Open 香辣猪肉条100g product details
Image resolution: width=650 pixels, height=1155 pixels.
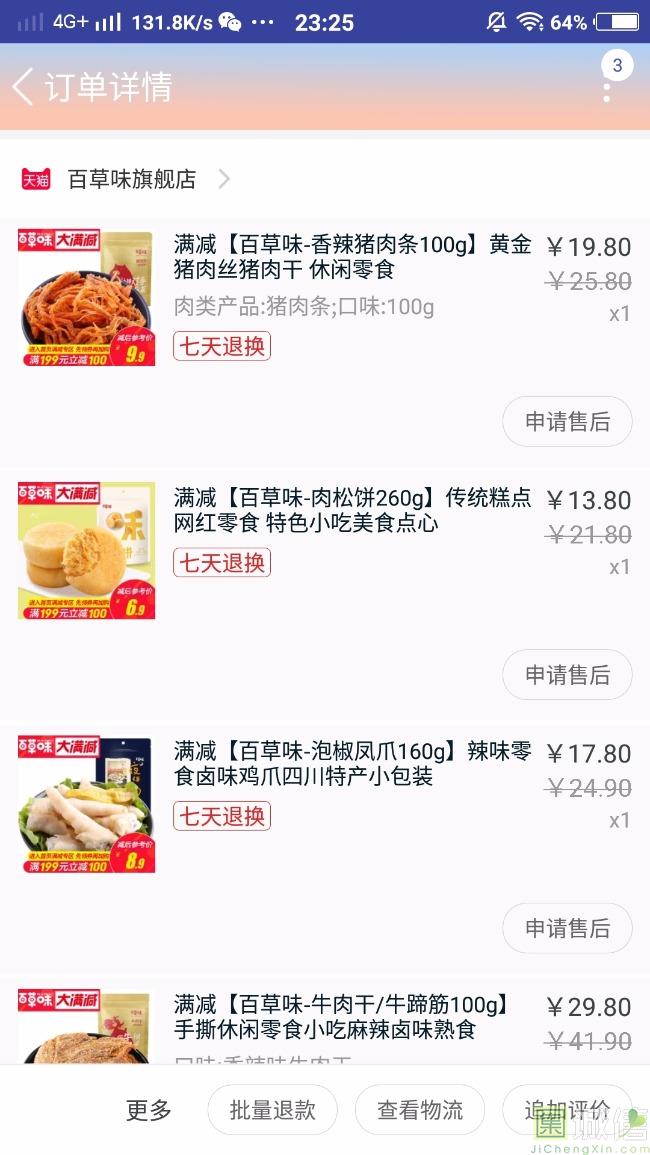coord(352,258)
